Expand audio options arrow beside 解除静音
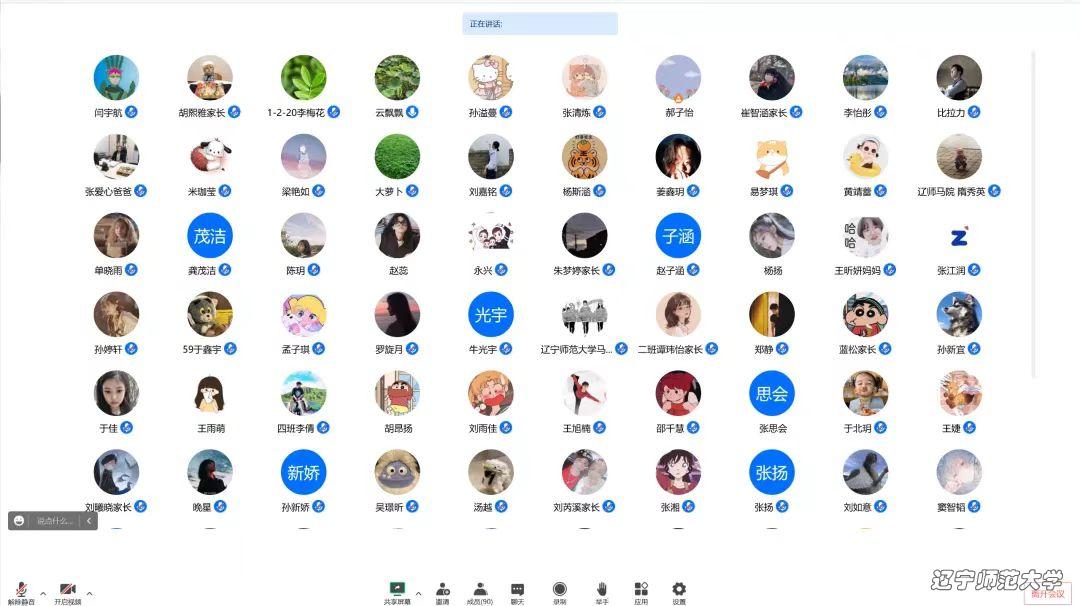 42,593
